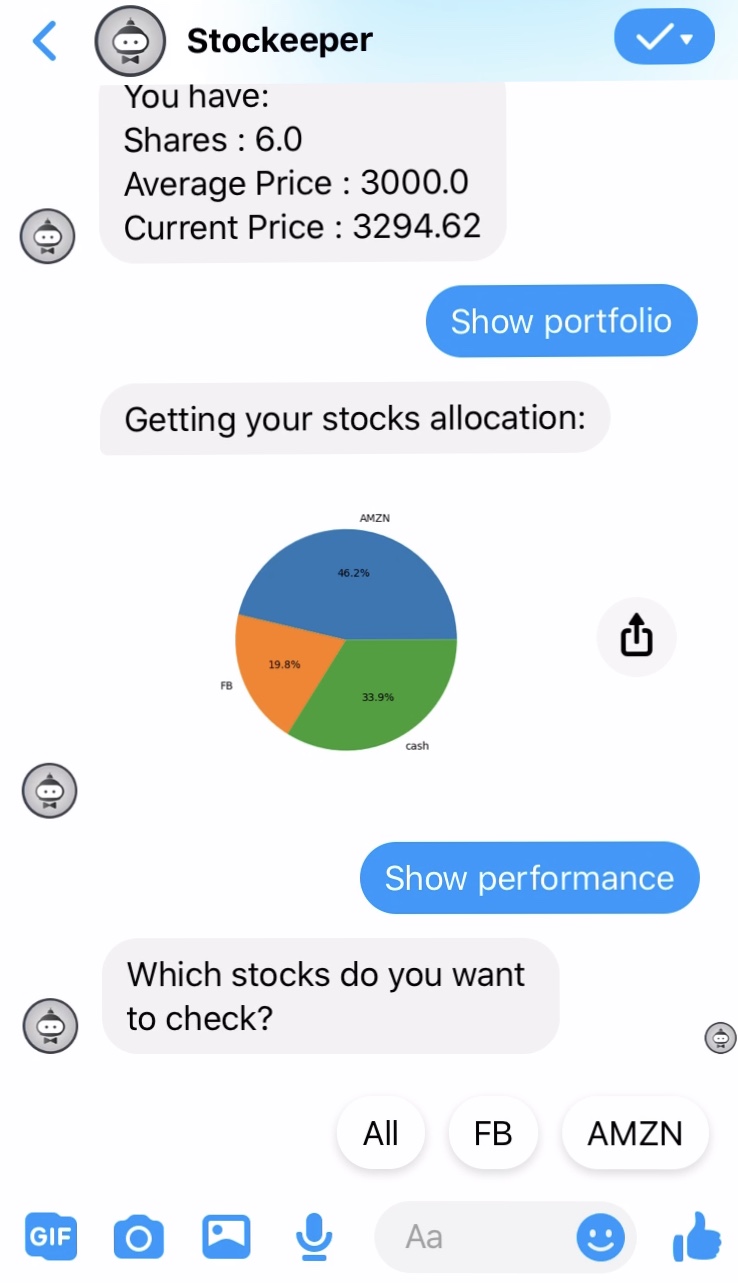
Task: Pick the AMZN quick reply
Action: [x=635, y=1133]
